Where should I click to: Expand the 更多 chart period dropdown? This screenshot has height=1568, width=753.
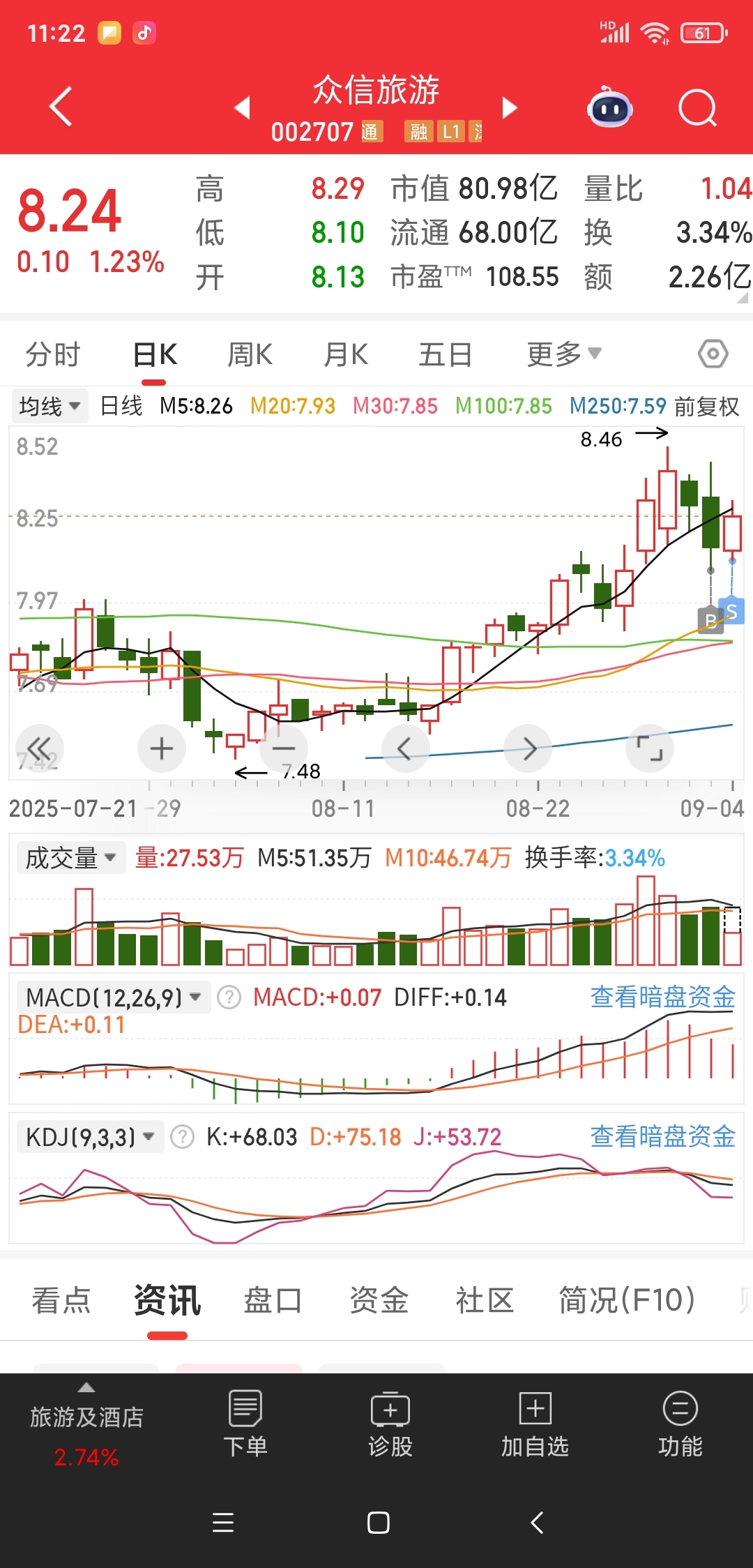563,354
